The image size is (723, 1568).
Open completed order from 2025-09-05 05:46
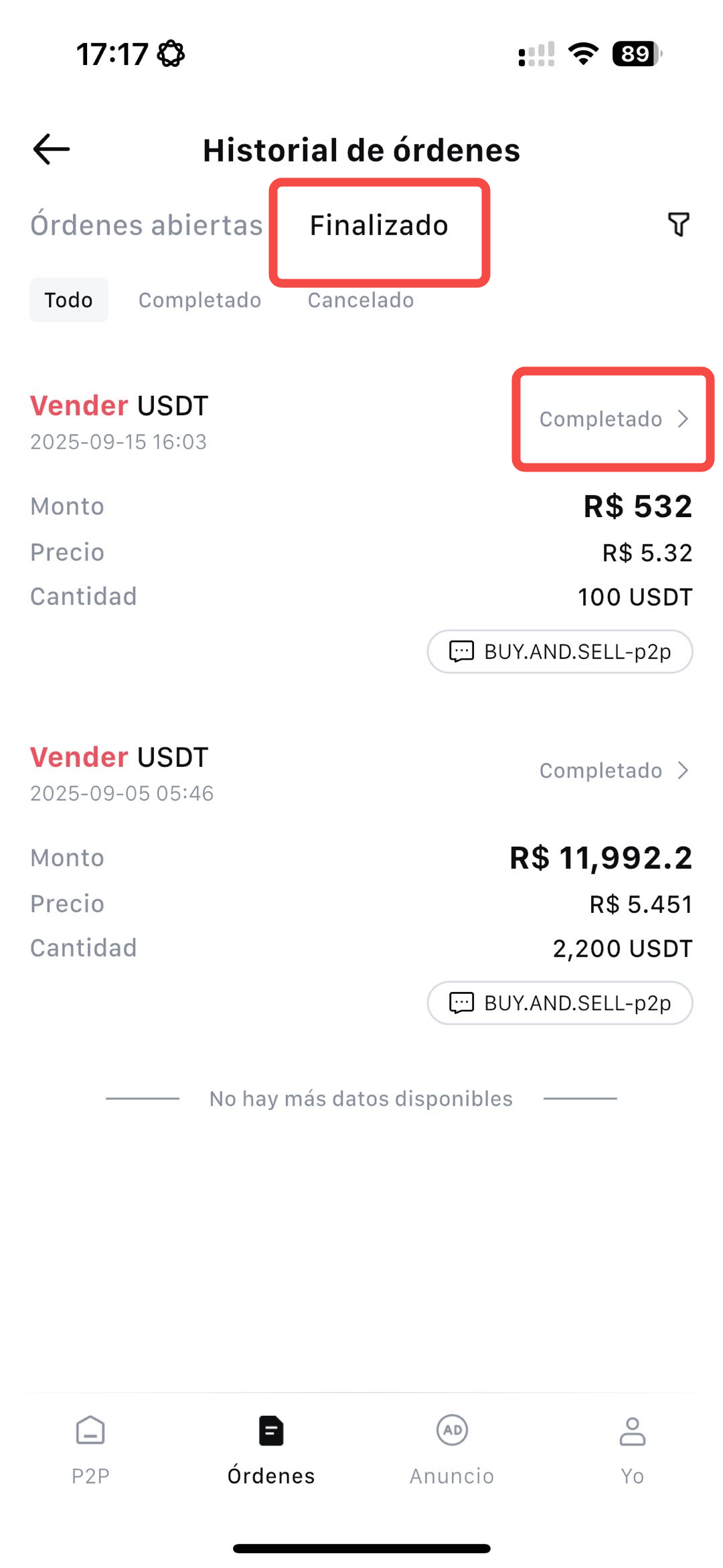(613, 771)
